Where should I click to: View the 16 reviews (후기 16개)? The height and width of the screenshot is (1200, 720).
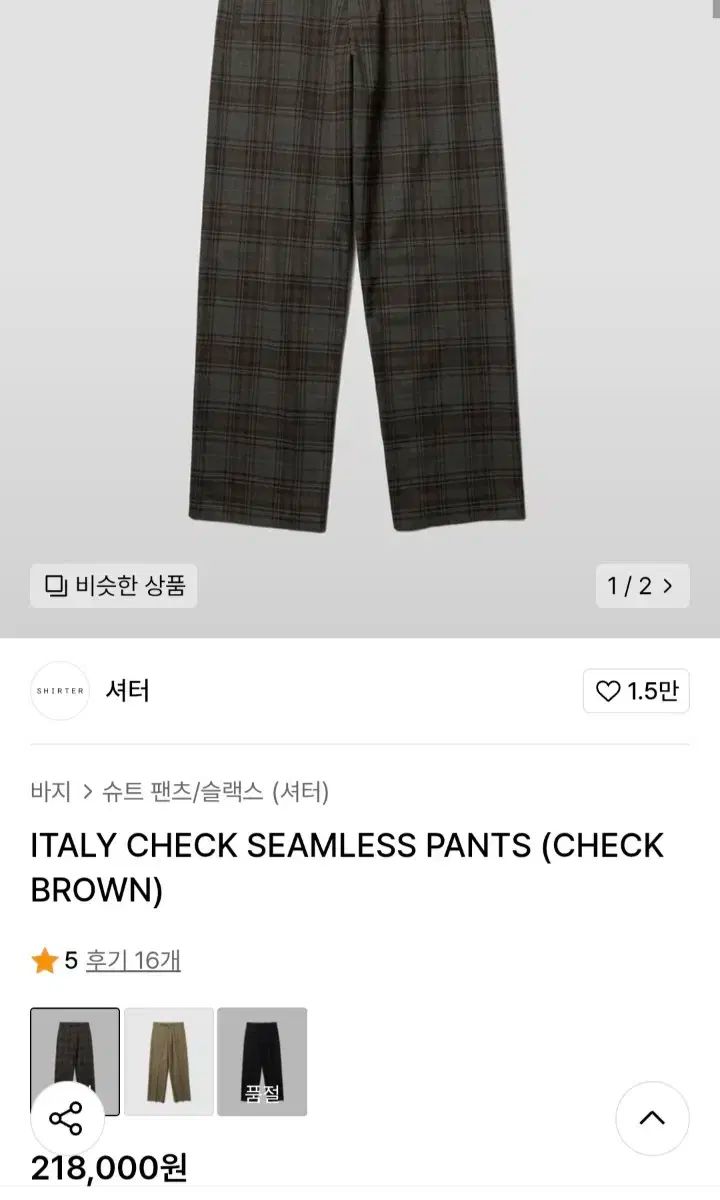pos(133,961)
